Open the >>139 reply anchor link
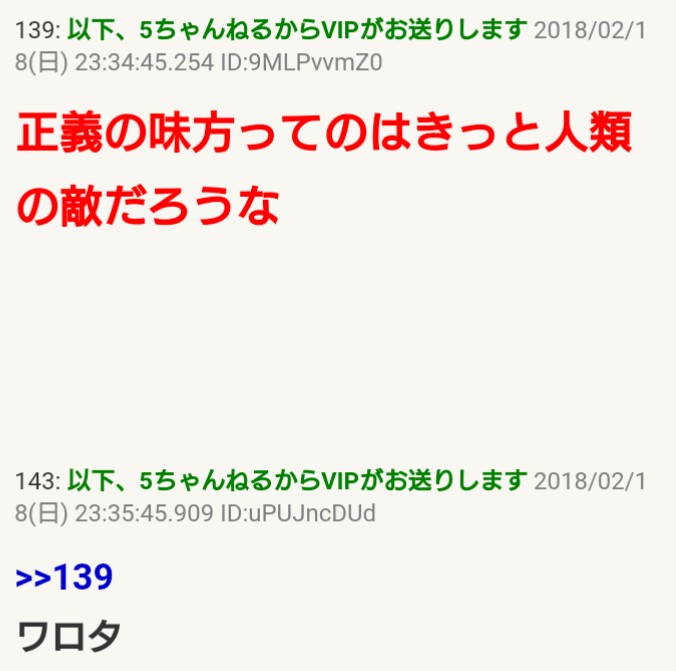Image resolution: width=676 pixels, height=671 pixels. point(64,577)
